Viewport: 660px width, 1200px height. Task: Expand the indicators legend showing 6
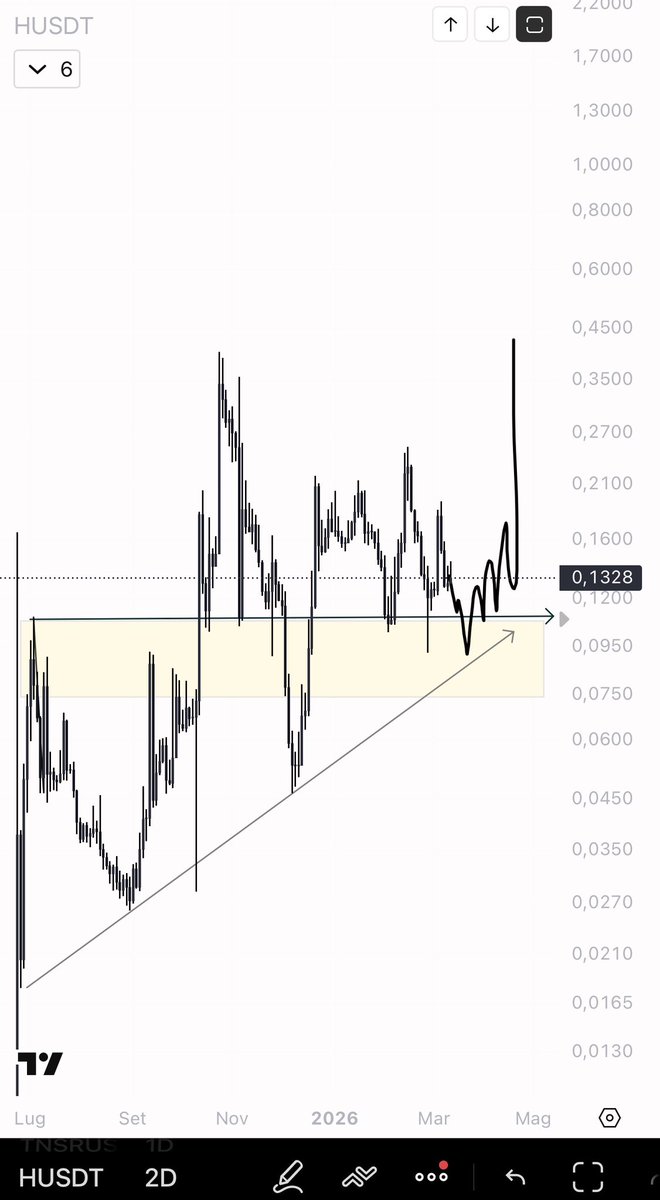[46, 69]
